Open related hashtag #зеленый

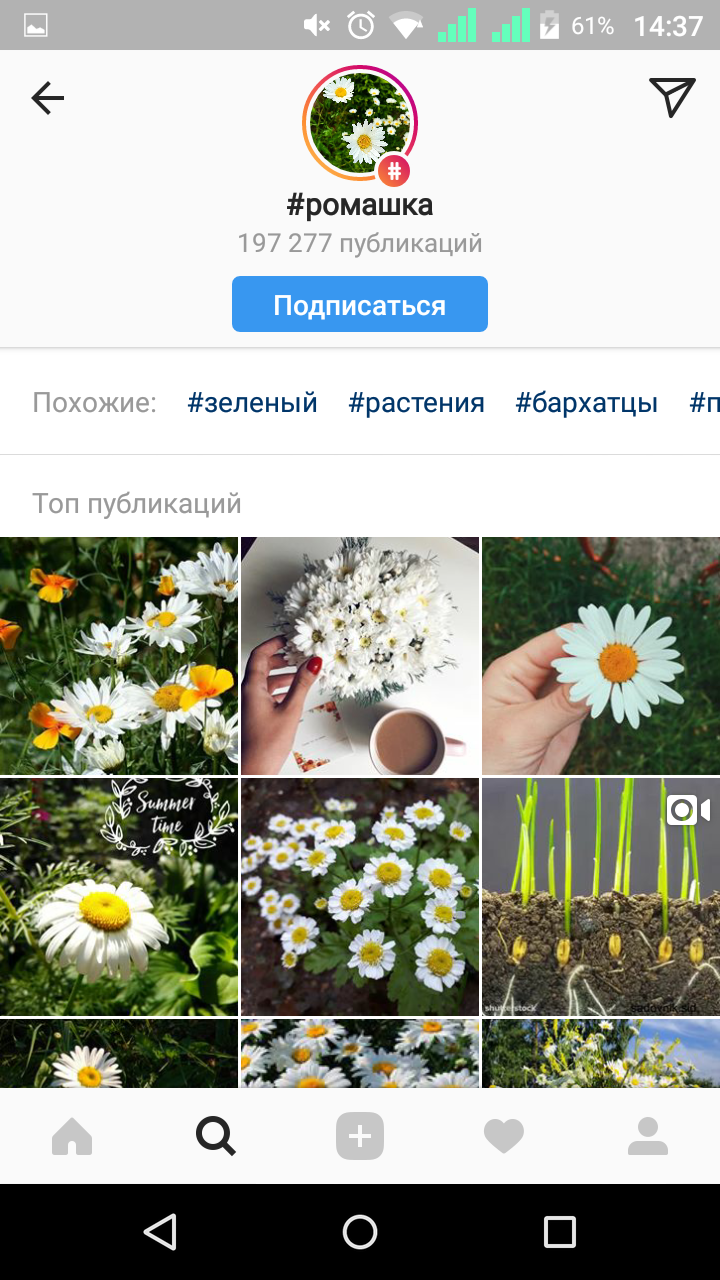(252, 403)
